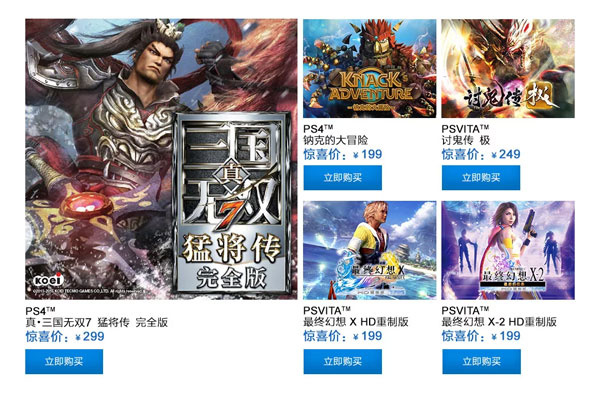Buy 最终幻想 X-2 HD重制版 now
This screenshot has height=400, width=600.
[481, 361]
